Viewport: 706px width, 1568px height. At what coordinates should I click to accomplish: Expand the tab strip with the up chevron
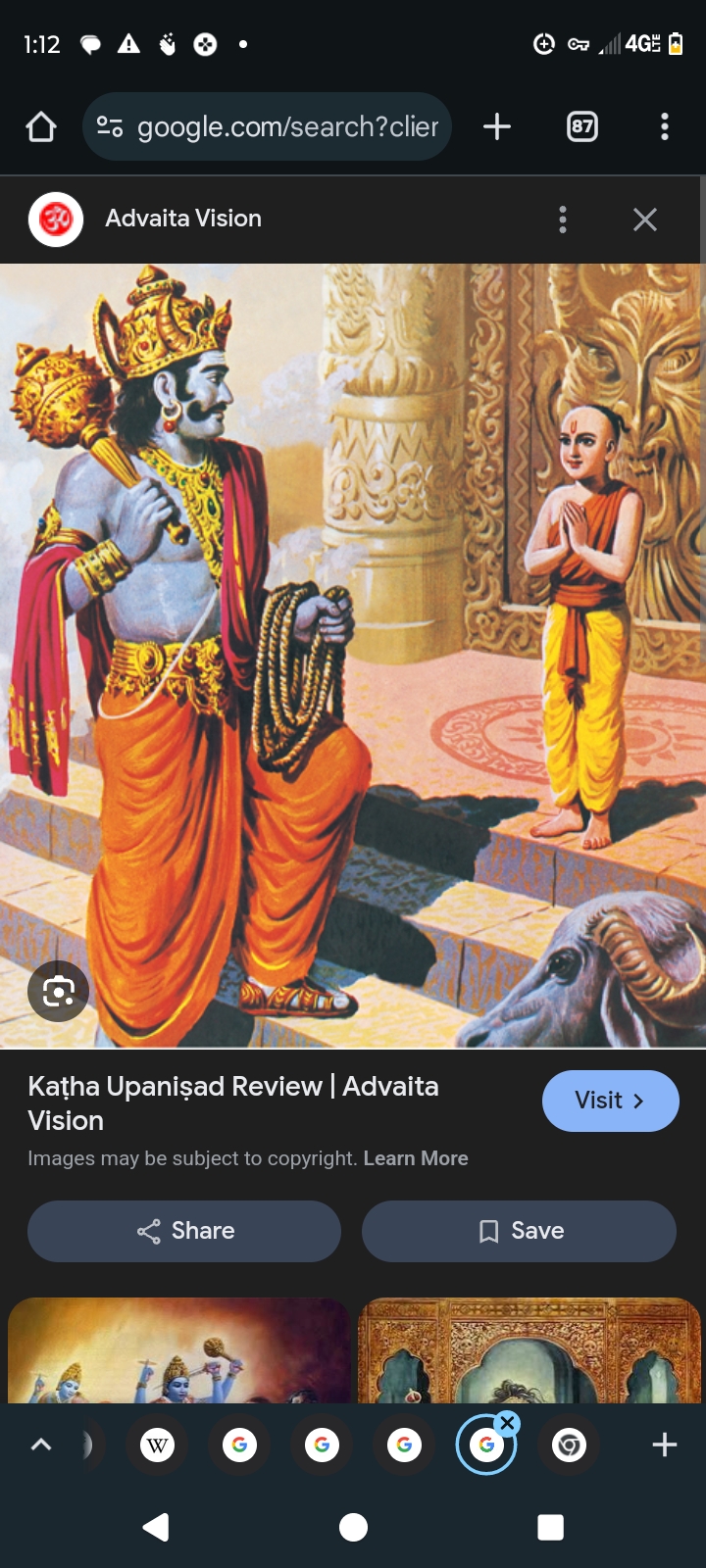coord(41,1445)
